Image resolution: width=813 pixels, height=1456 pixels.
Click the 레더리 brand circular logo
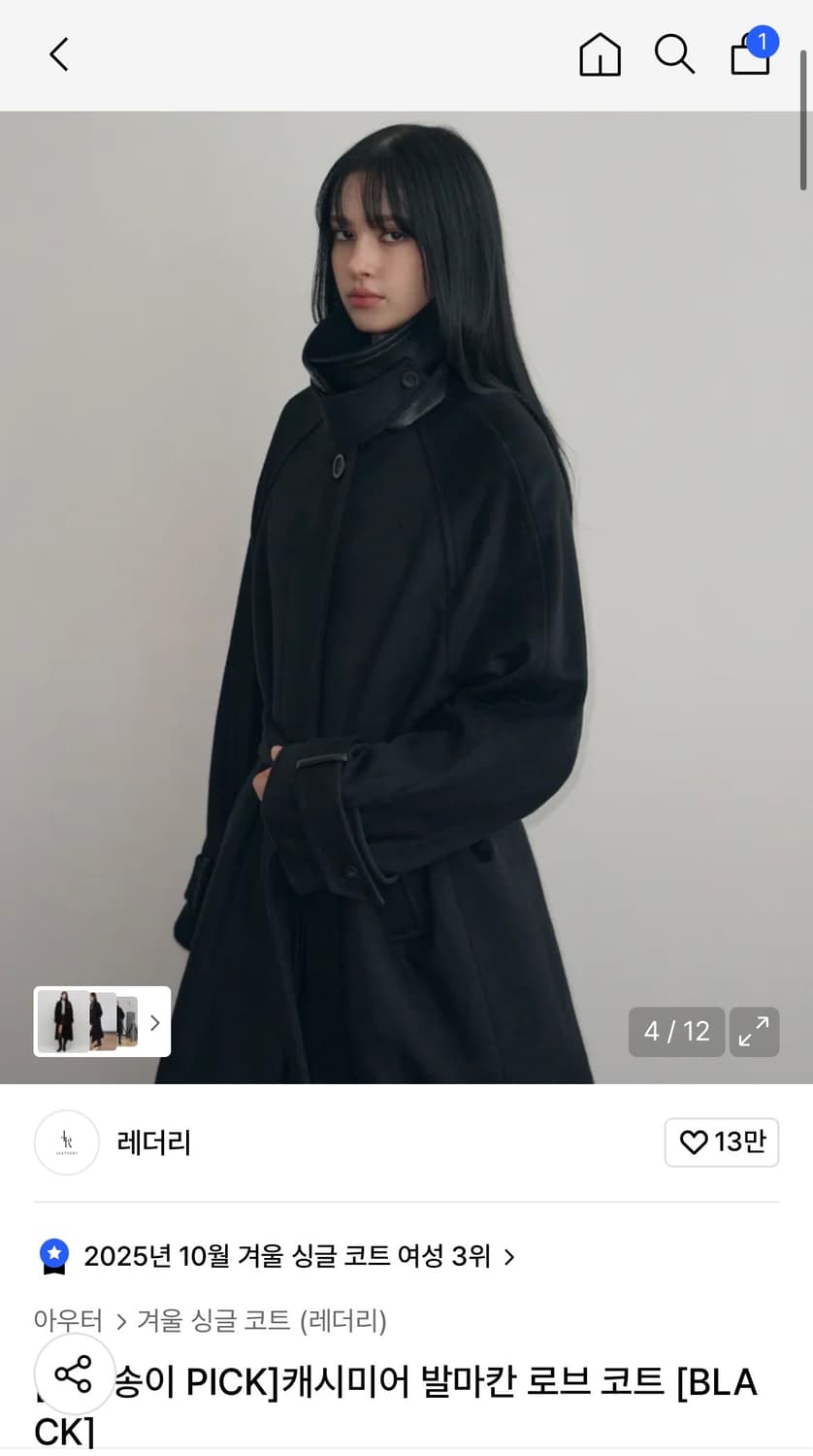[66, 1142]
